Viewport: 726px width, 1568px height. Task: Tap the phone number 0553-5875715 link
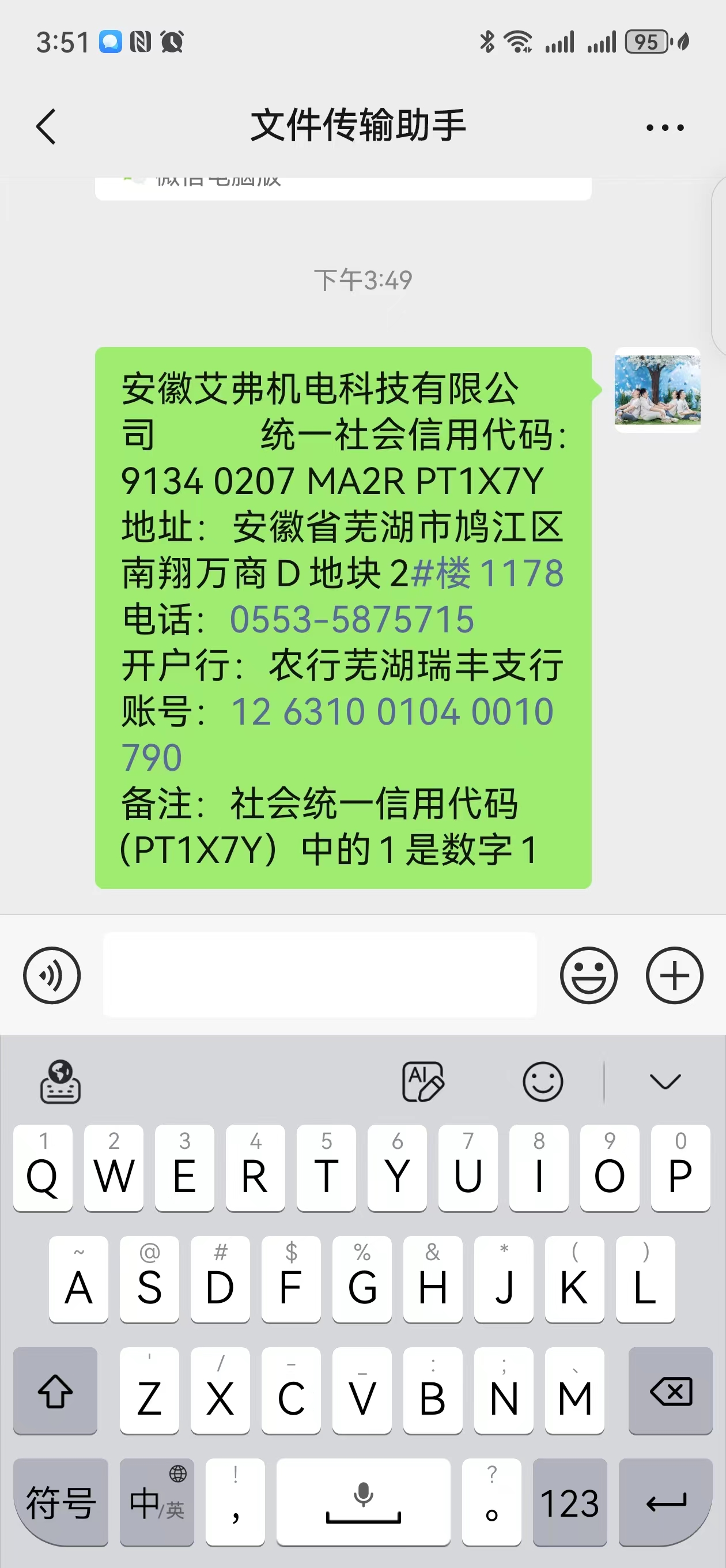pyautogui.click(x=351, y=620)
